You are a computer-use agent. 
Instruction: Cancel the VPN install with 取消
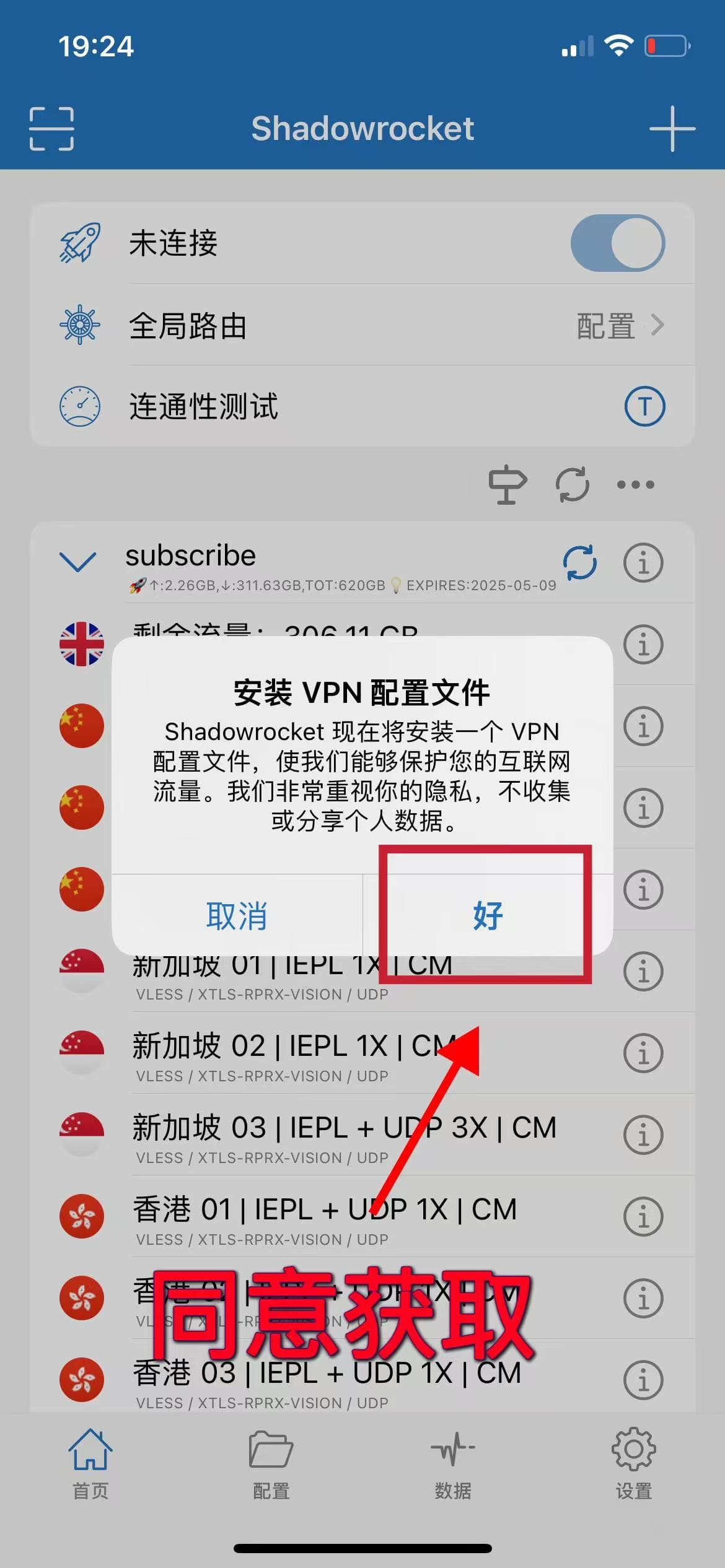point(237,915)
